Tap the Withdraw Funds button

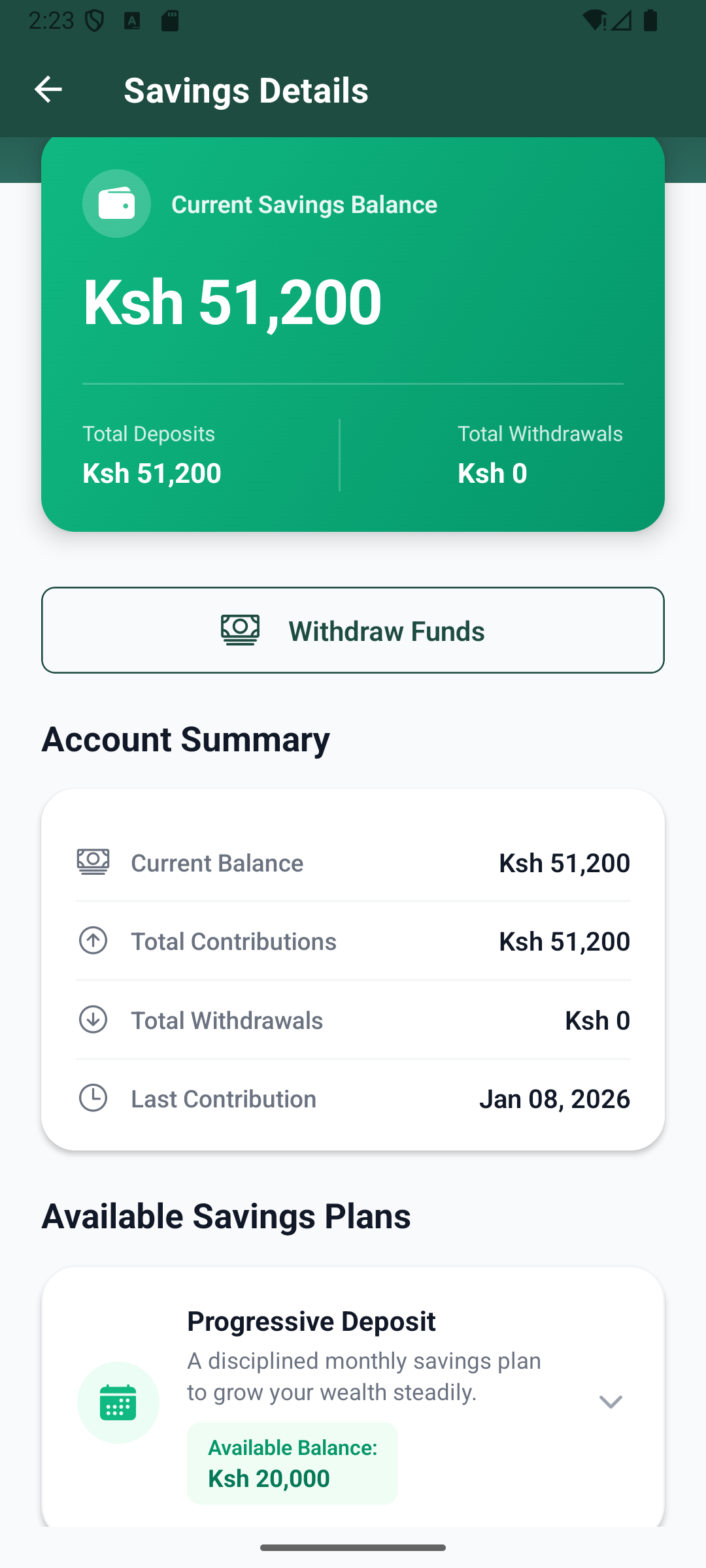353,629
